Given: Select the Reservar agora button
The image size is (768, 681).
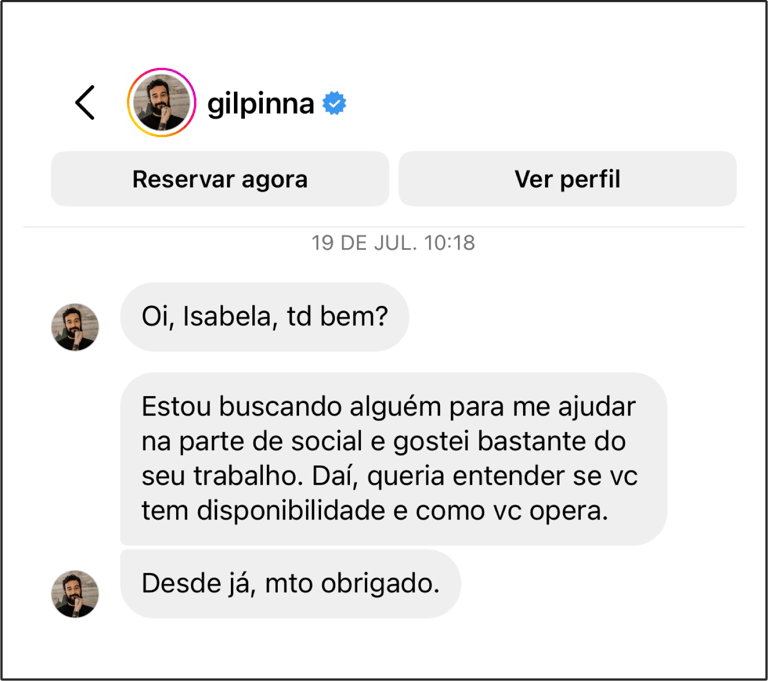Looking at the screenshot, I should [x=220, y=179].
